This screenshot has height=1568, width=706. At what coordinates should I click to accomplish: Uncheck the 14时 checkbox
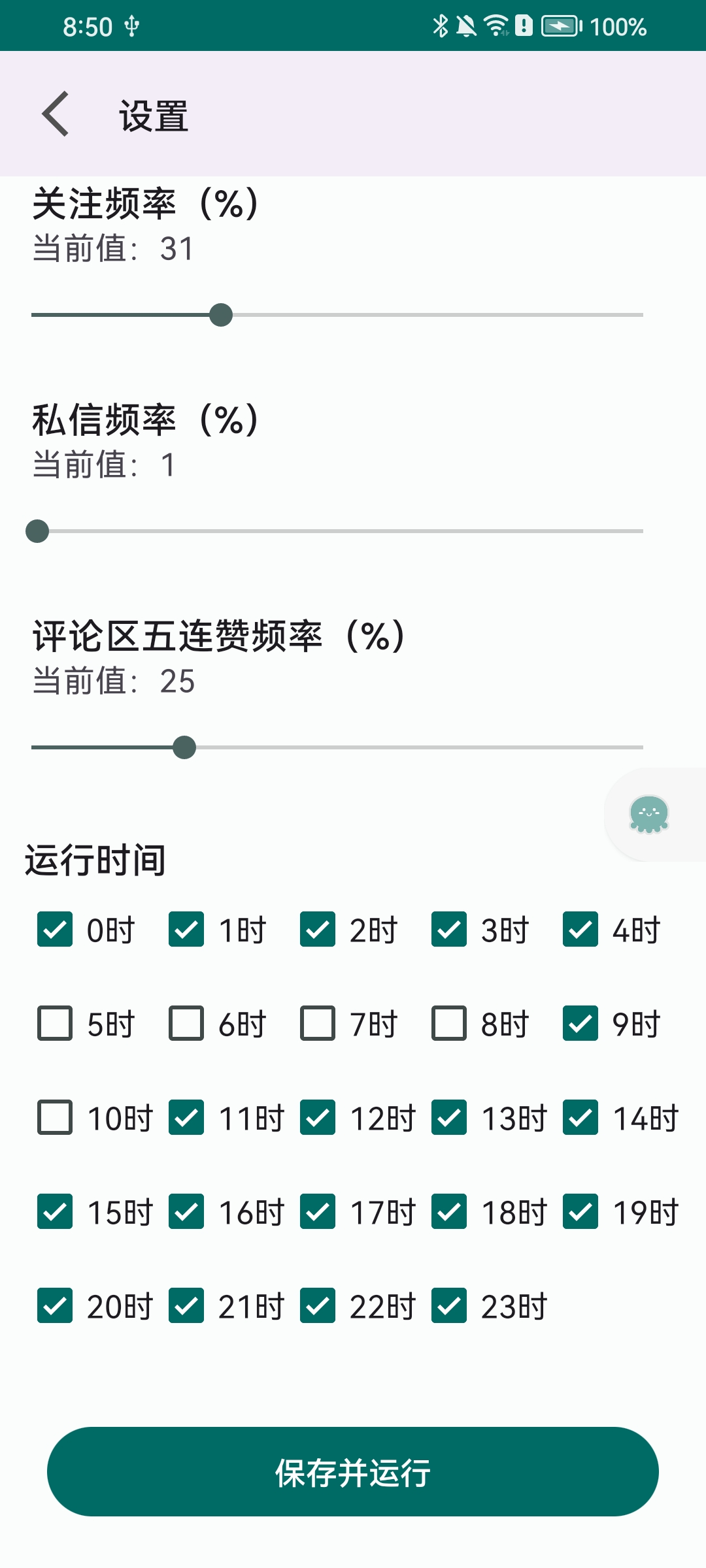pyautogui.click(x=580, y=1119)
